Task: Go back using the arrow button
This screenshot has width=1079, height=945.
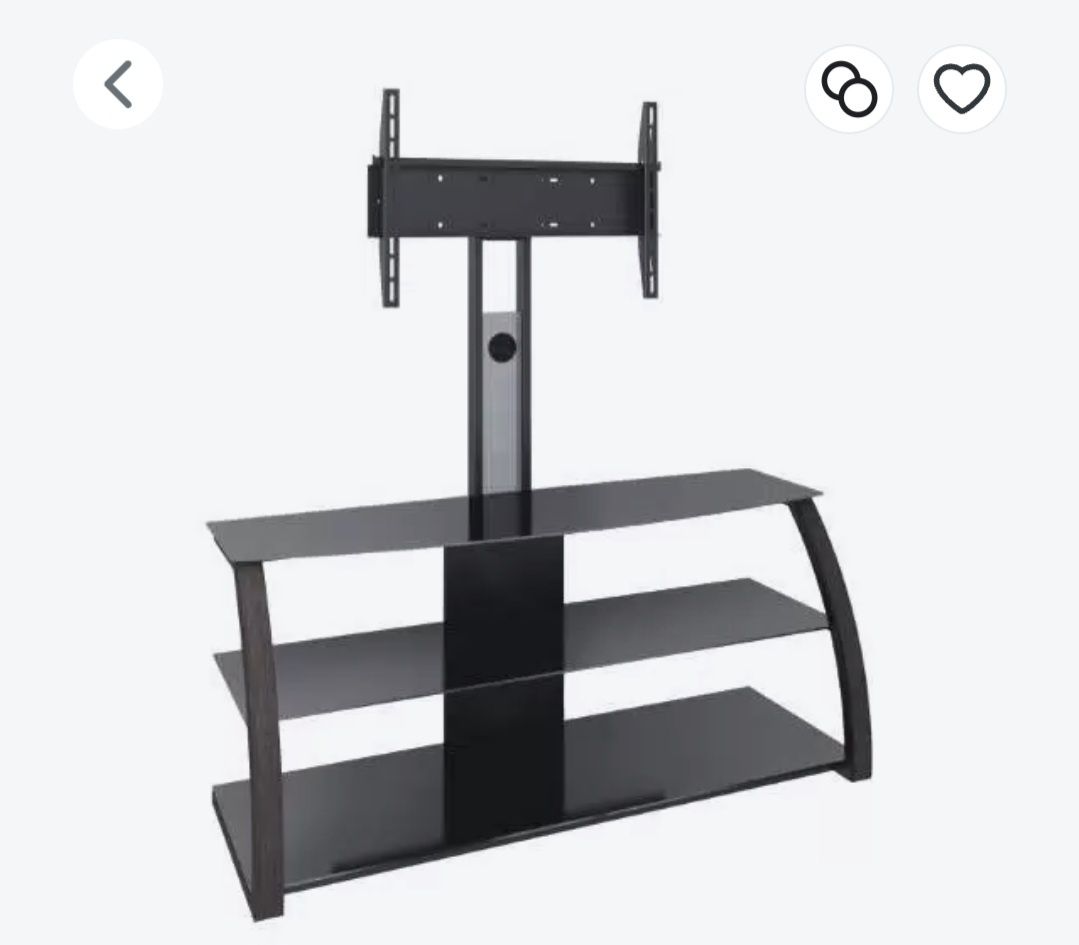Action: (118, 84)
